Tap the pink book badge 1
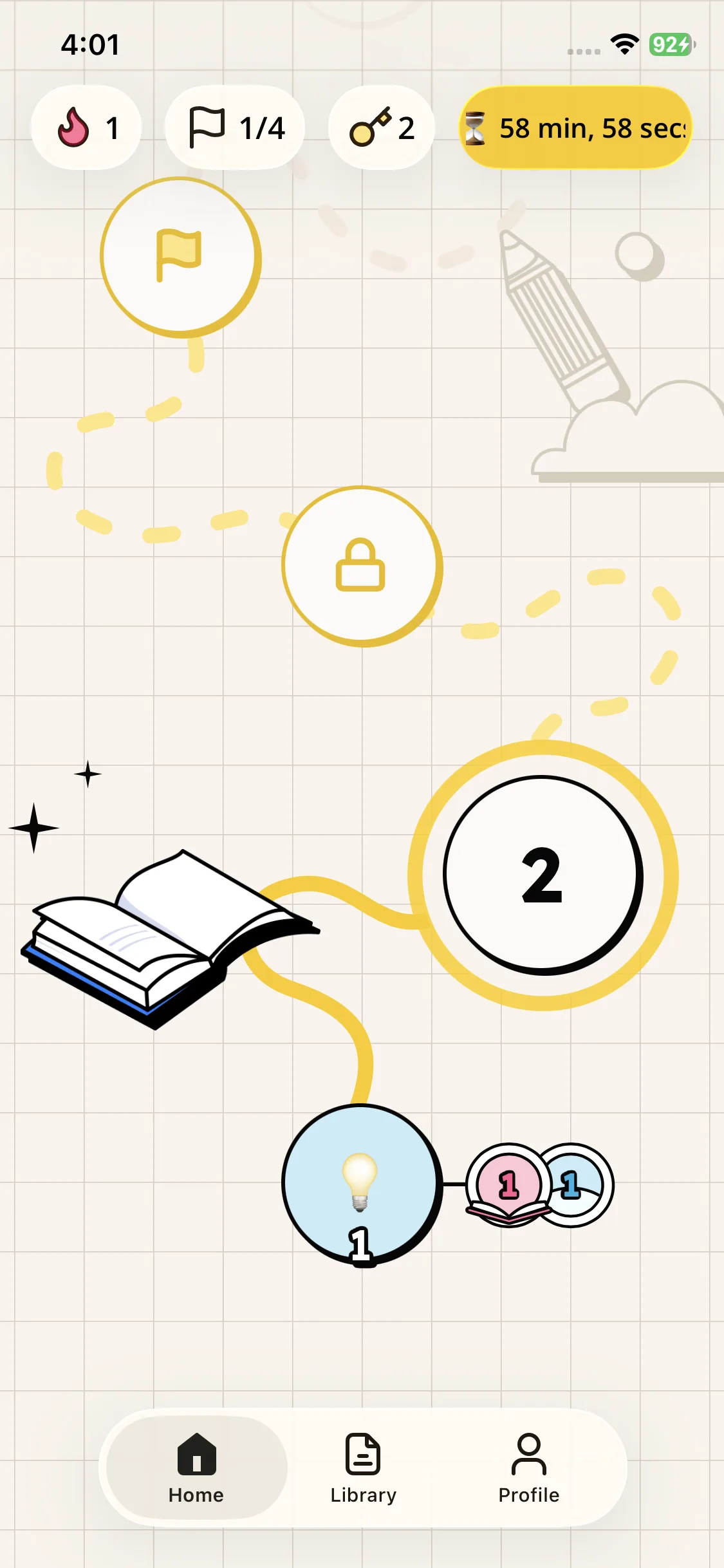Image resolution: width=724 pixels, height=1568 pixels. coord(508,1186)
